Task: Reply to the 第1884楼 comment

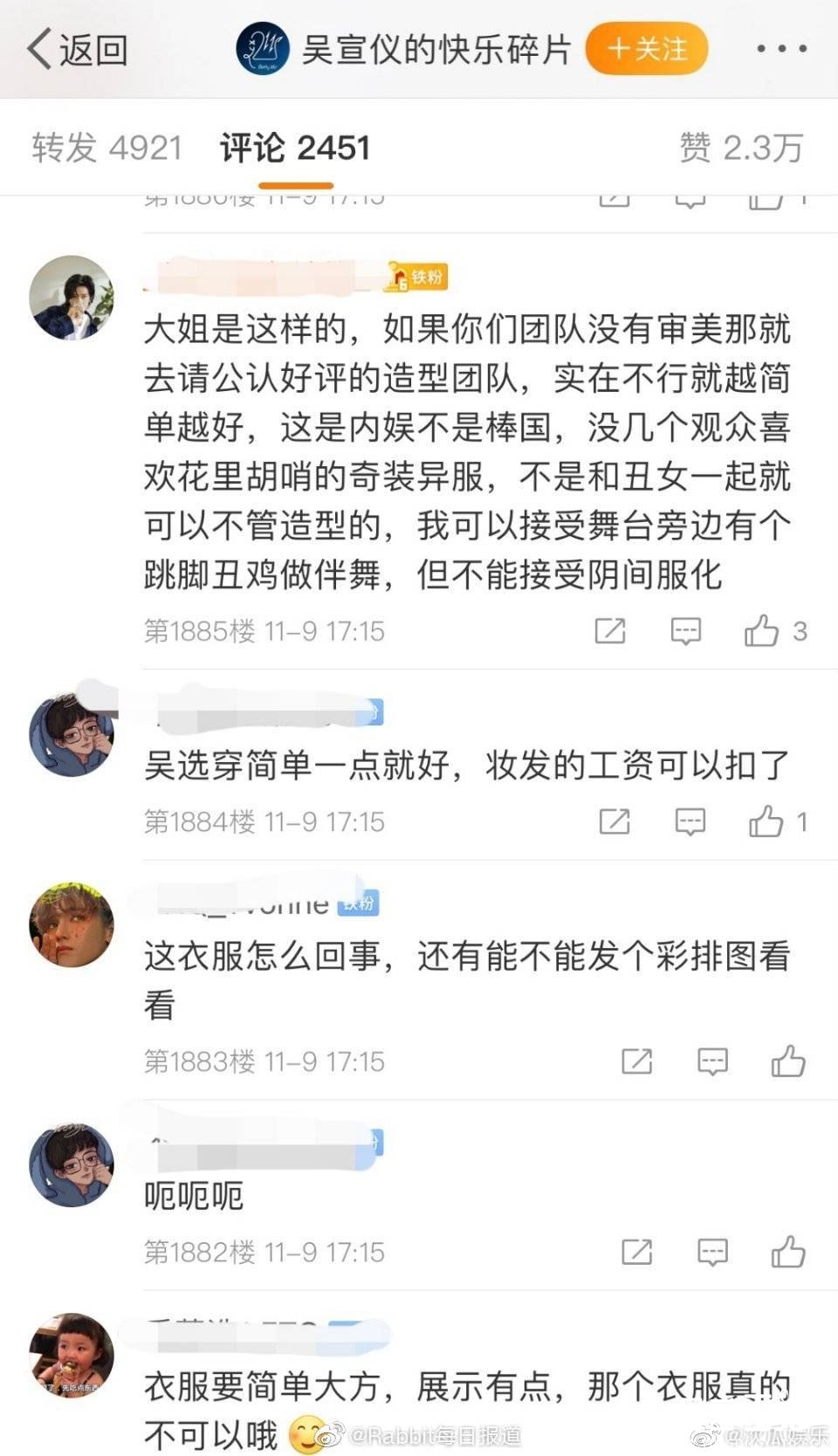Action: coord(690,821)
